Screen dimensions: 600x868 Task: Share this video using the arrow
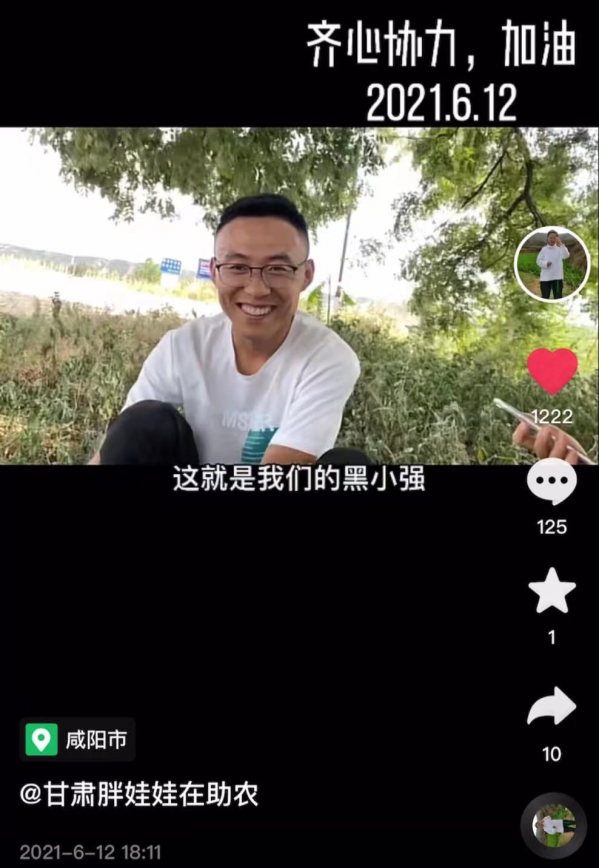coord(552,708)
